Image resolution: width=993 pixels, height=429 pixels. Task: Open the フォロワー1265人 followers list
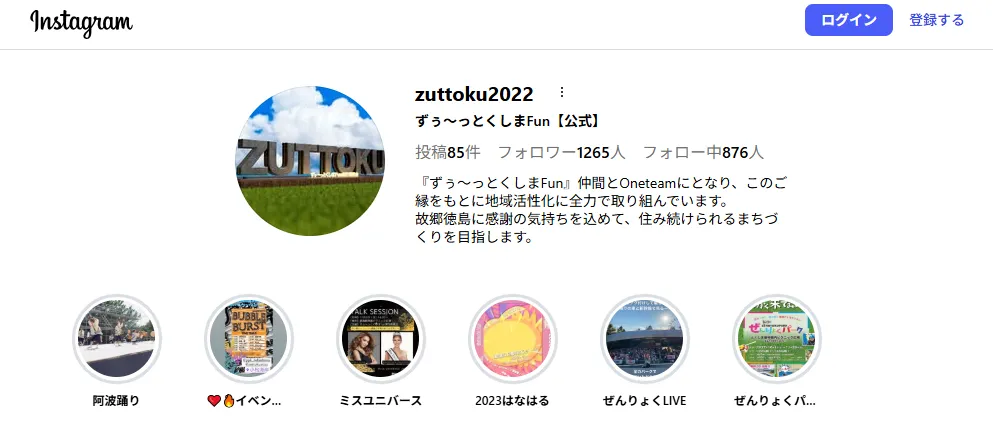[x=561, y=153]
